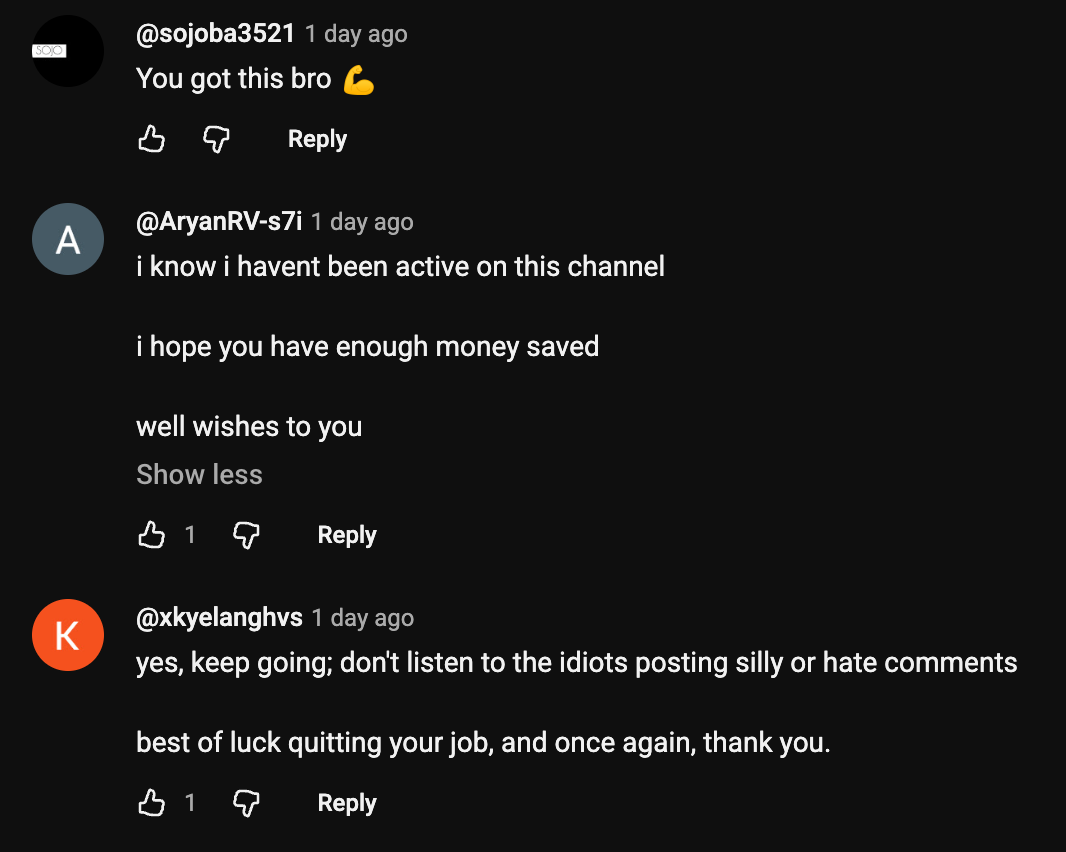Image resolution: width=1066 pixels, height=852 pixels.
Task: Like the comment from @xkyelanghvs
Action: click(x=151, y=802)
